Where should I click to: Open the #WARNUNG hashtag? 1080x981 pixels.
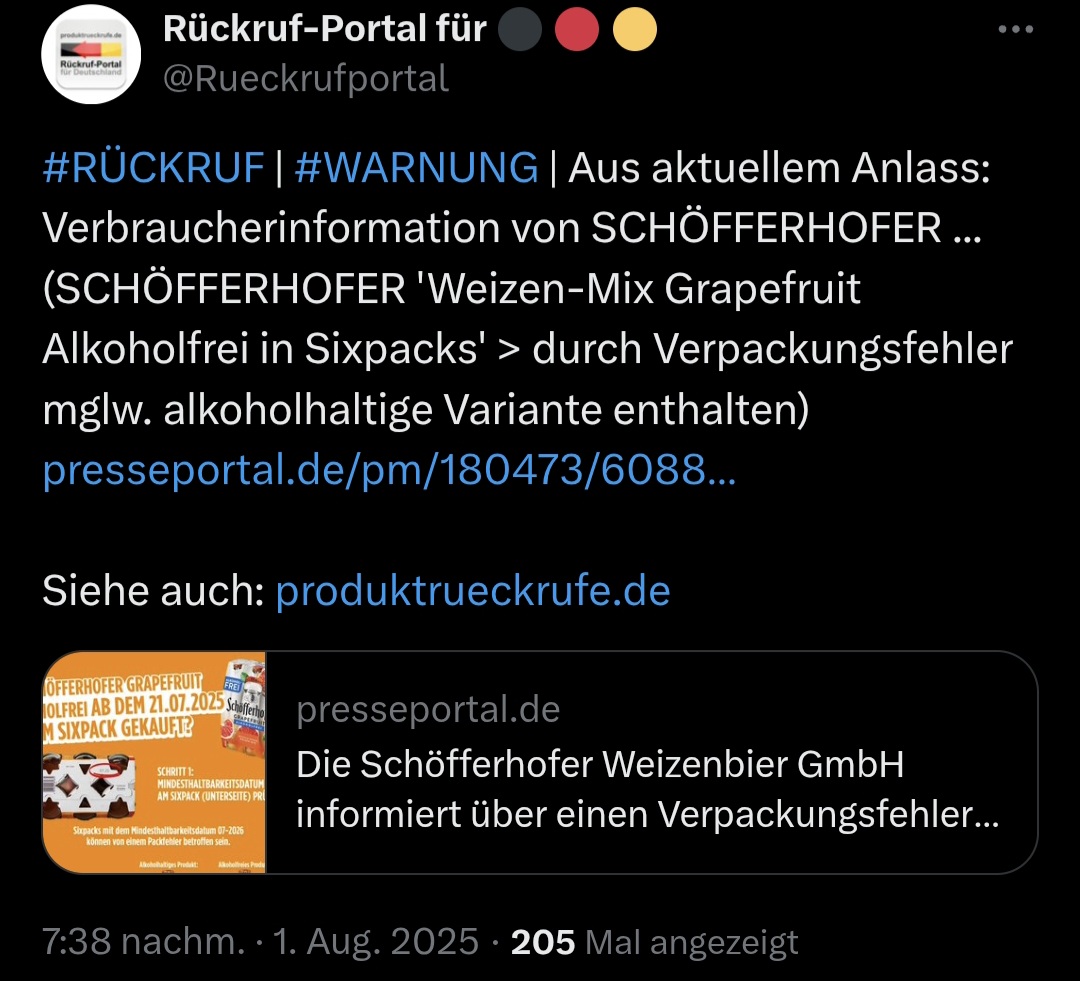417,168
